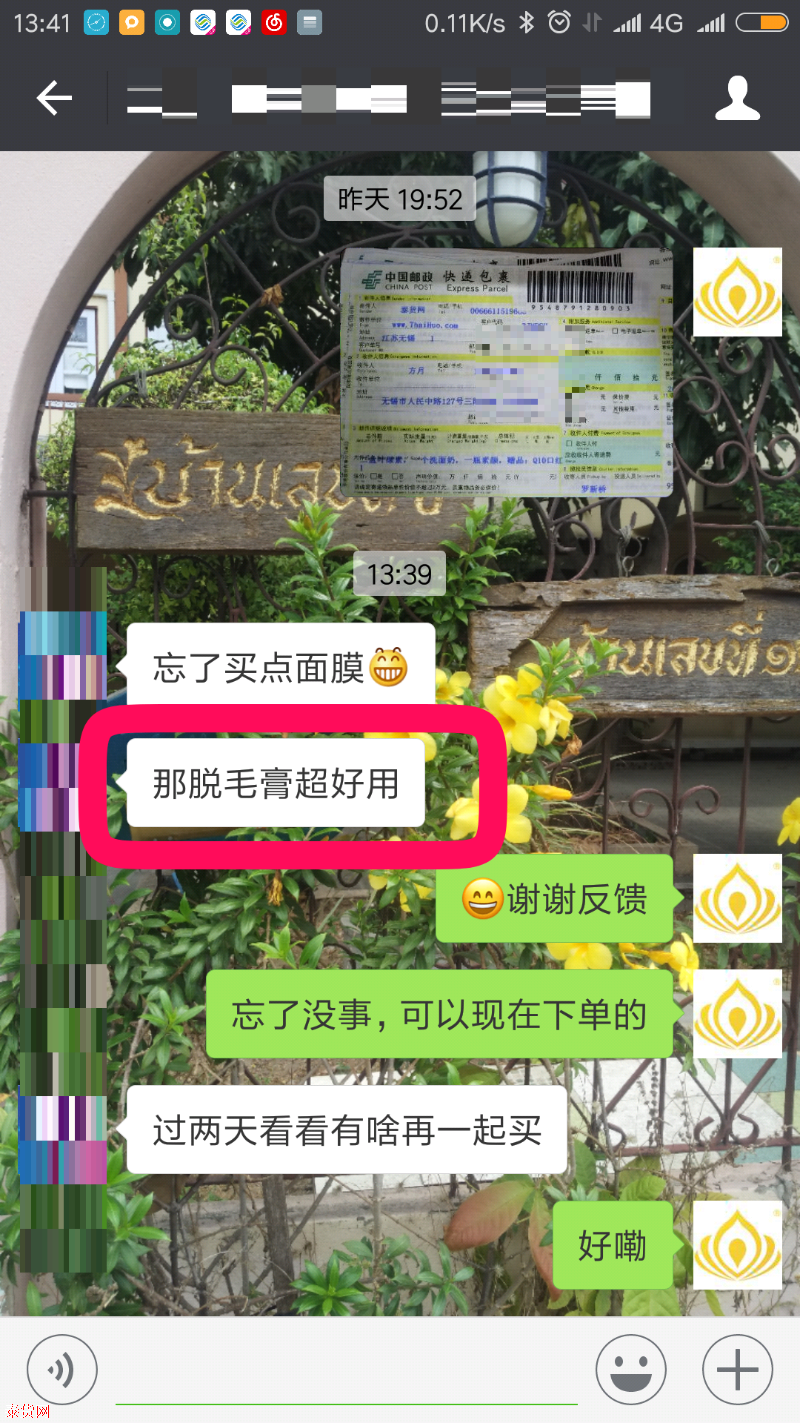The width and height of the screenshot is (800, 1423).
Task: Open the contact profile icon
Action: pos(738,98)
